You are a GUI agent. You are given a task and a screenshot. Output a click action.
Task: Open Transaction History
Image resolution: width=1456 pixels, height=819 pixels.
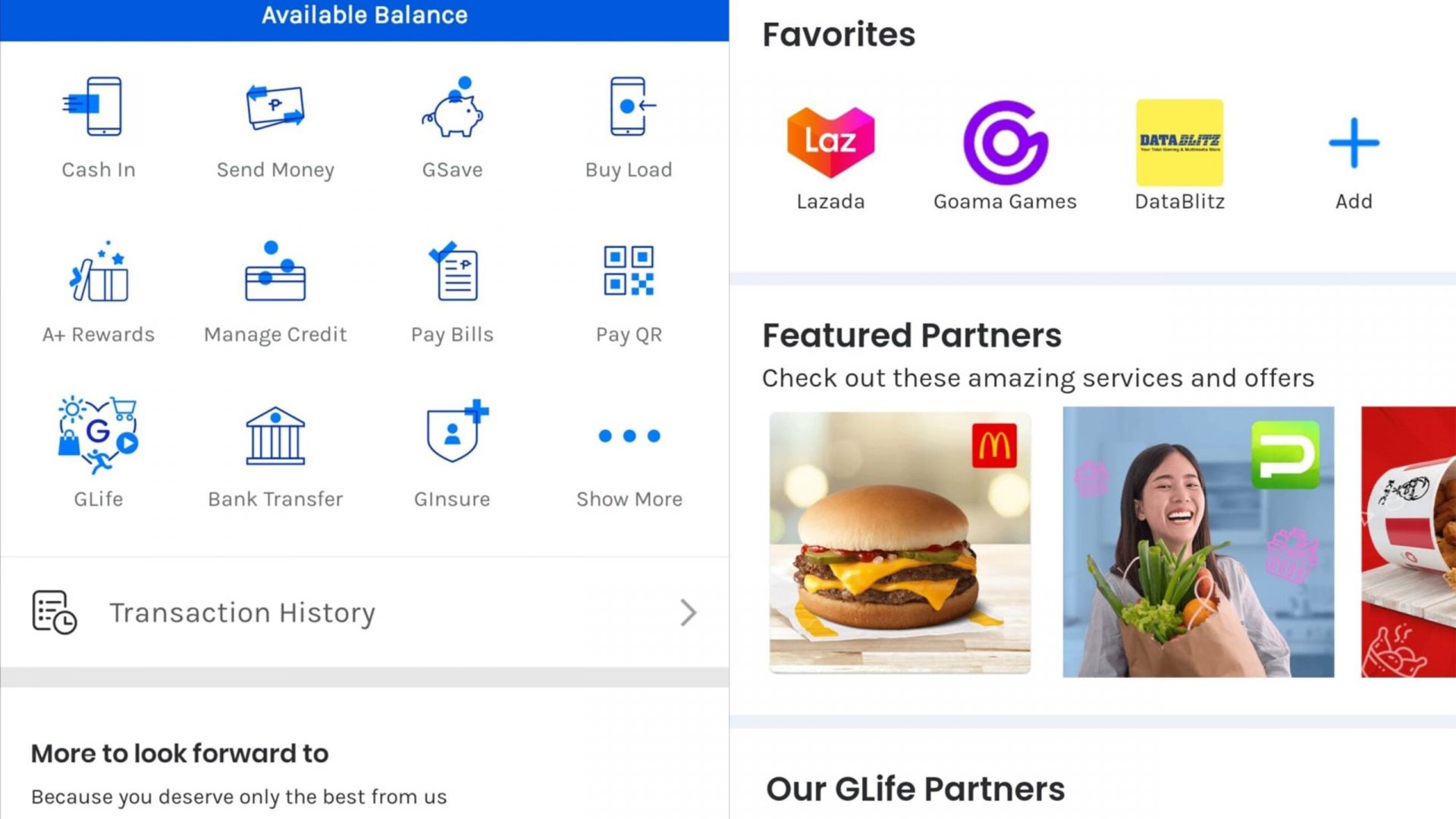point(364,613)
